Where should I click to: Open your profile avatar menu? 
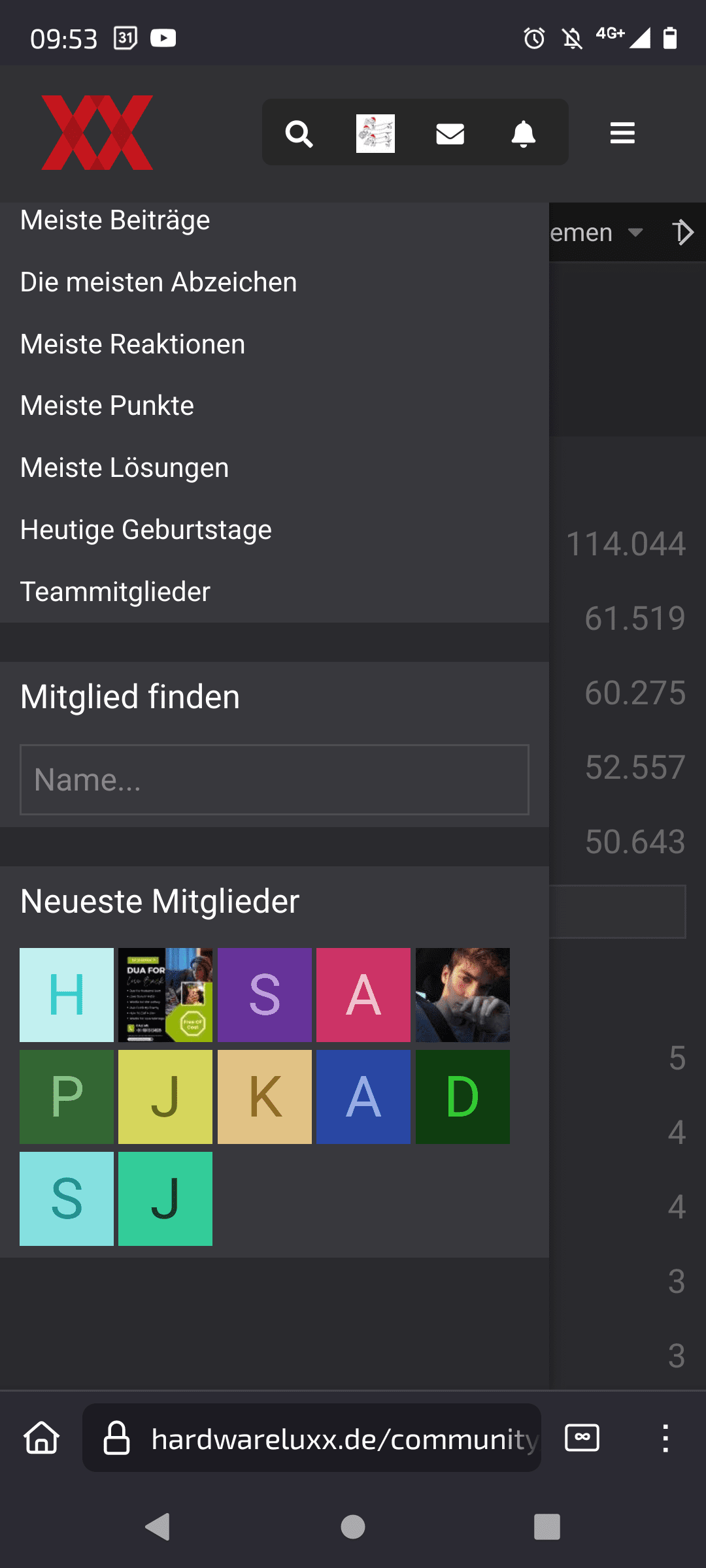[375, 133]
